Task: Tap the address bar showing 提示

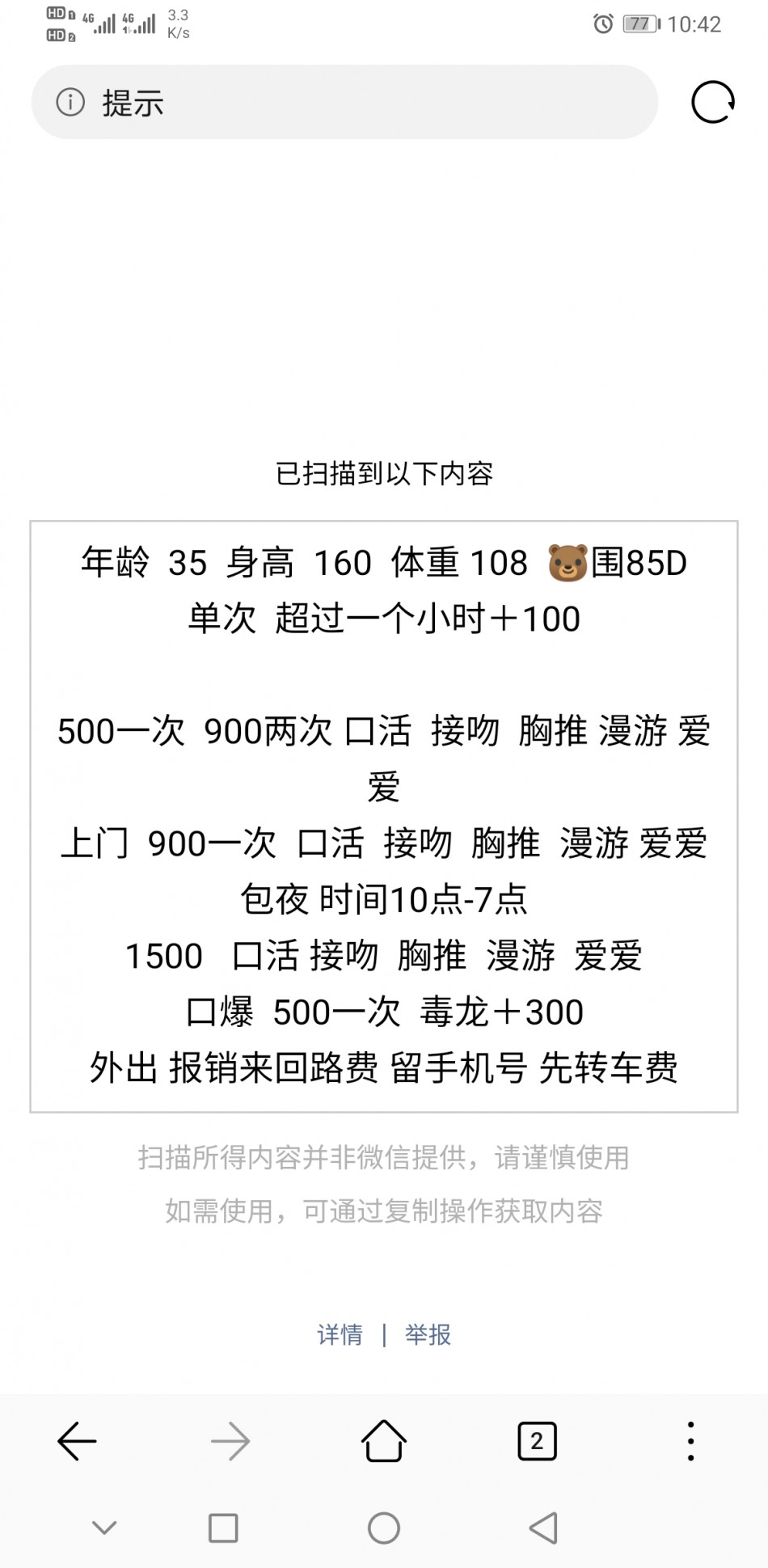Action: pos(344,102)
